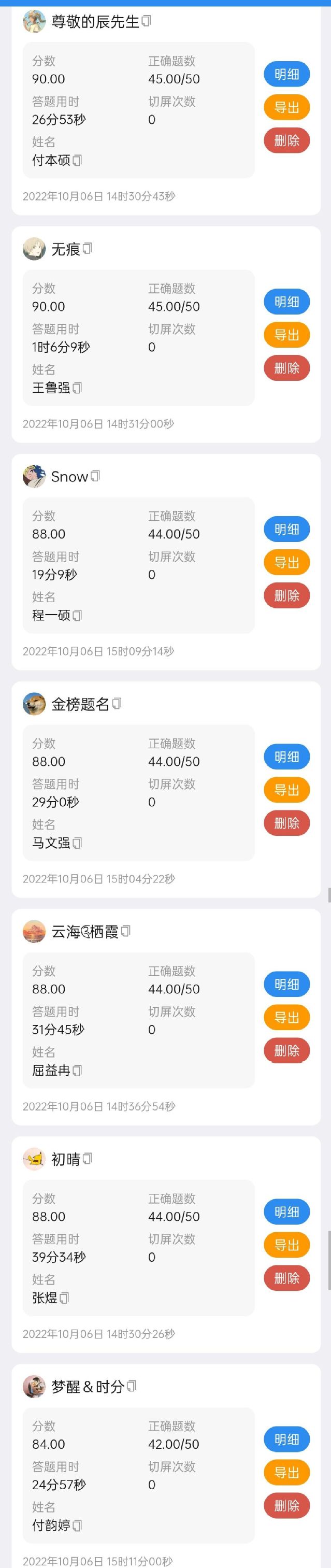View 初晴's score details
331x1568 pixels.
(x=286, y=1212)
